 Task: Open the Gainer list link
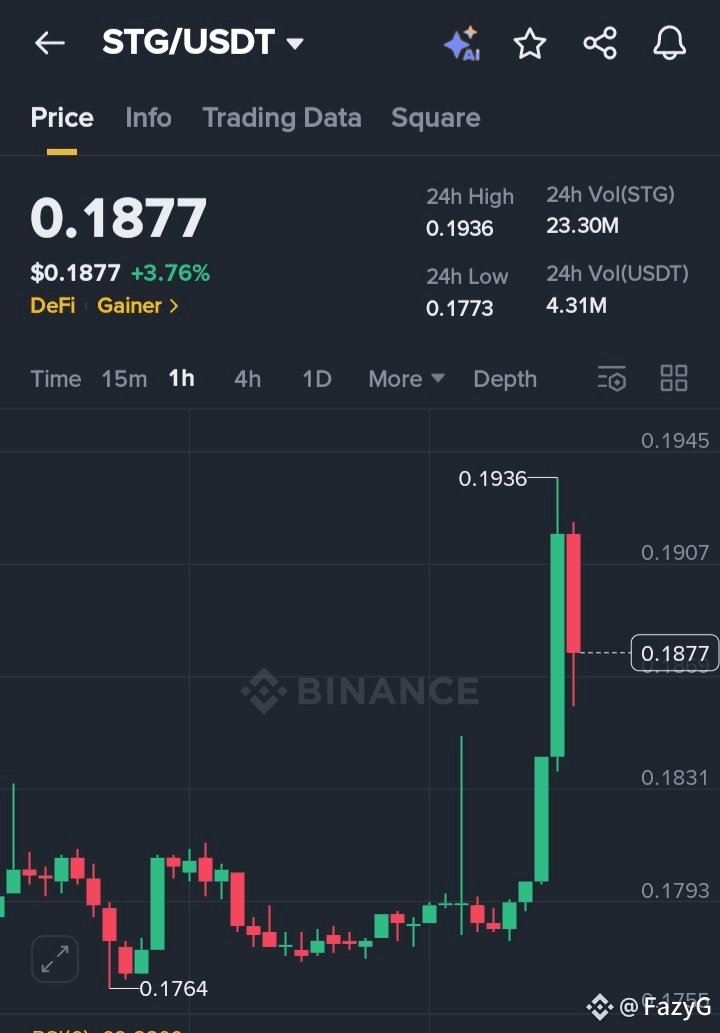click(138, 306)
